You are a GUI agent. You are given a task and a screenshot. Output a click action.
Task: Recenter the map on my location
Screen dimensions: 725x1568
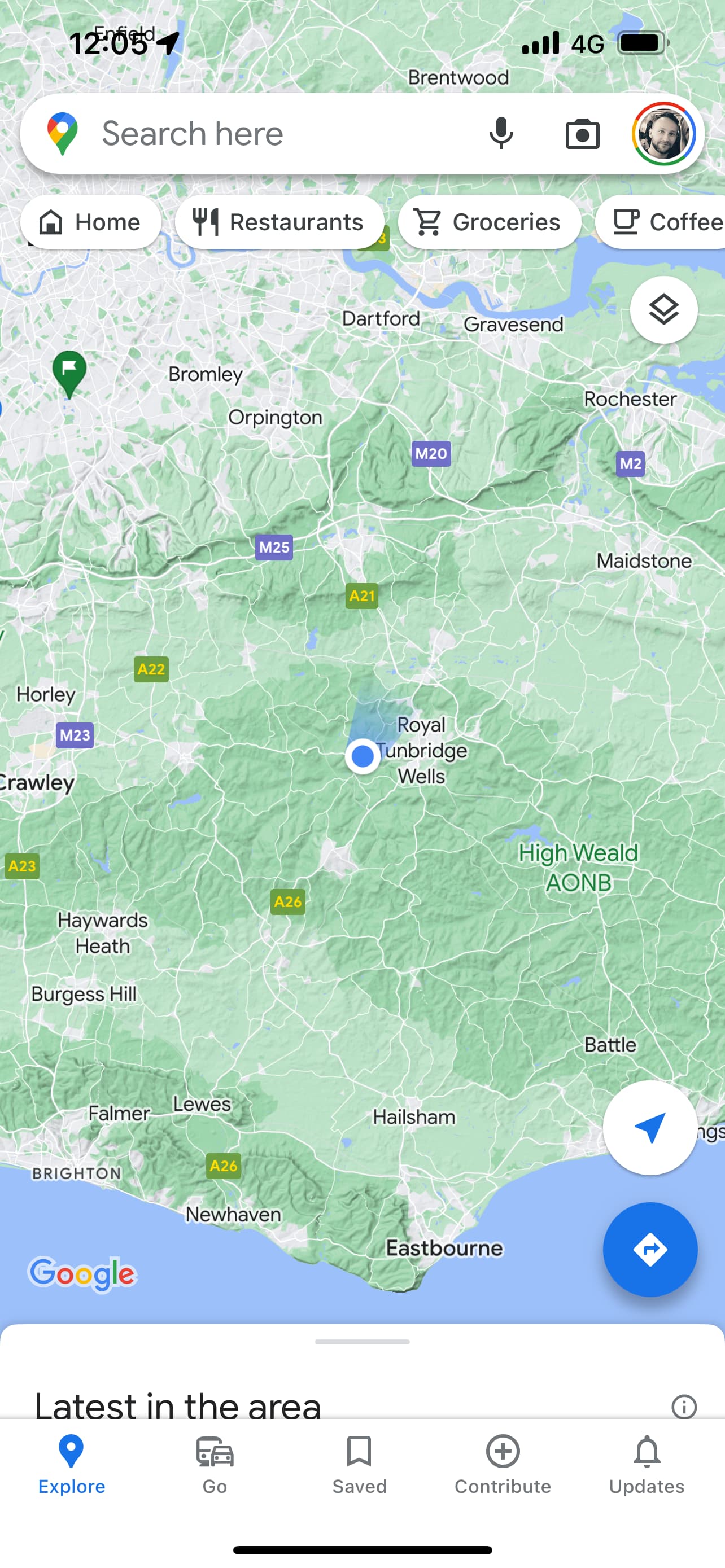click(x=650, y=1128)
